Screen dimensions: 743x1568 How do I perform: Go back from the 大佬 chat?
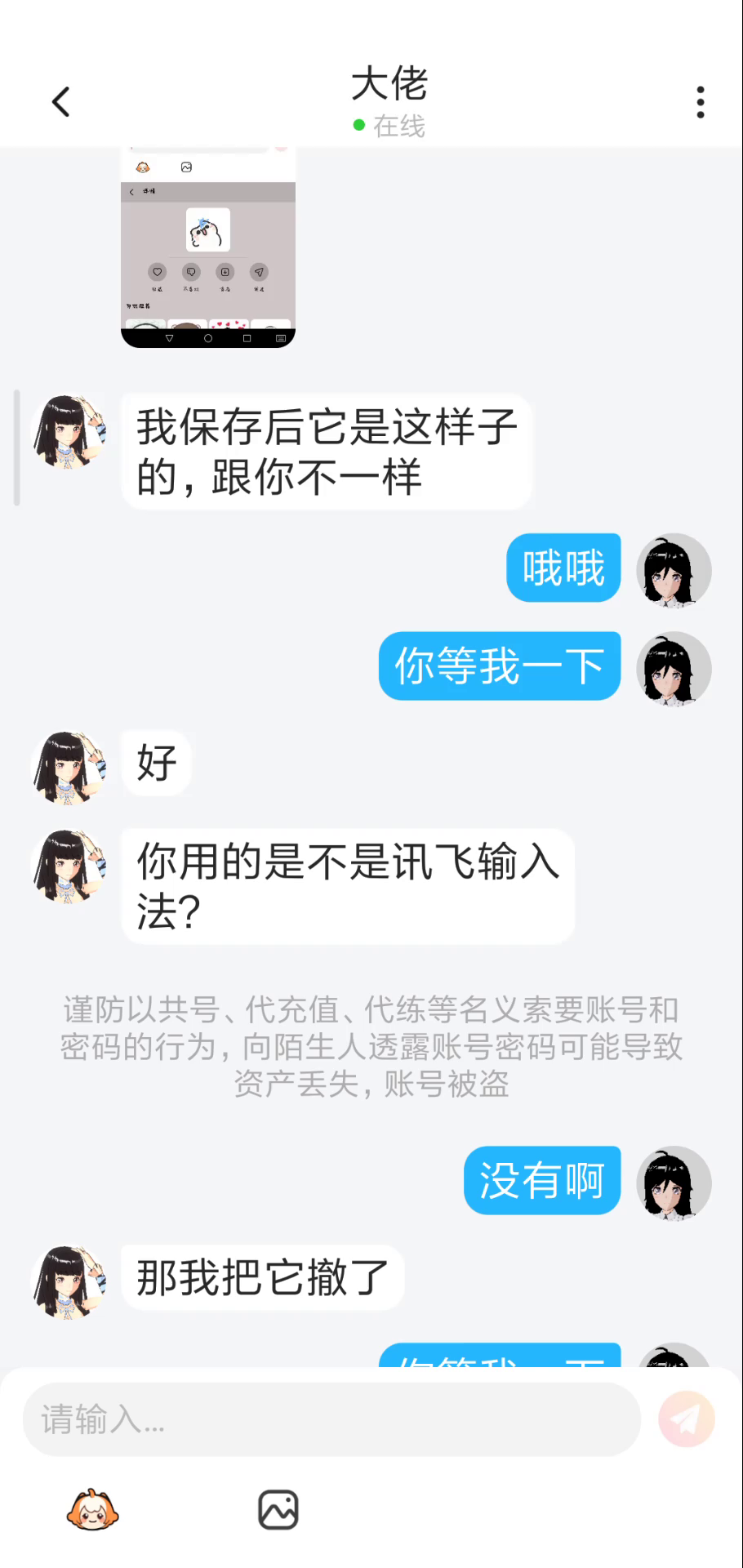point(61,102)
